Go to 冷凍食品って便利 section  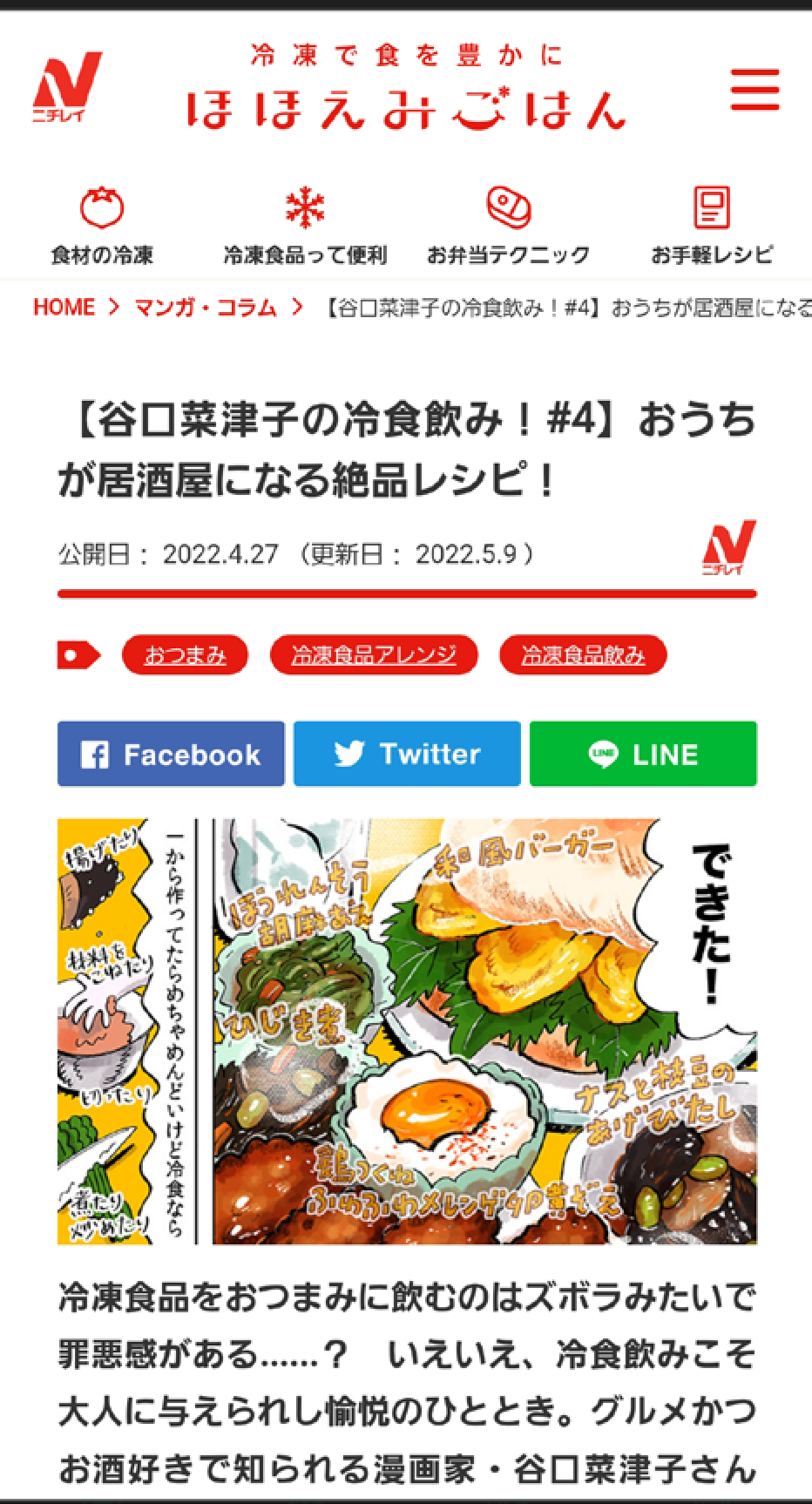click(x=305, y=226)
